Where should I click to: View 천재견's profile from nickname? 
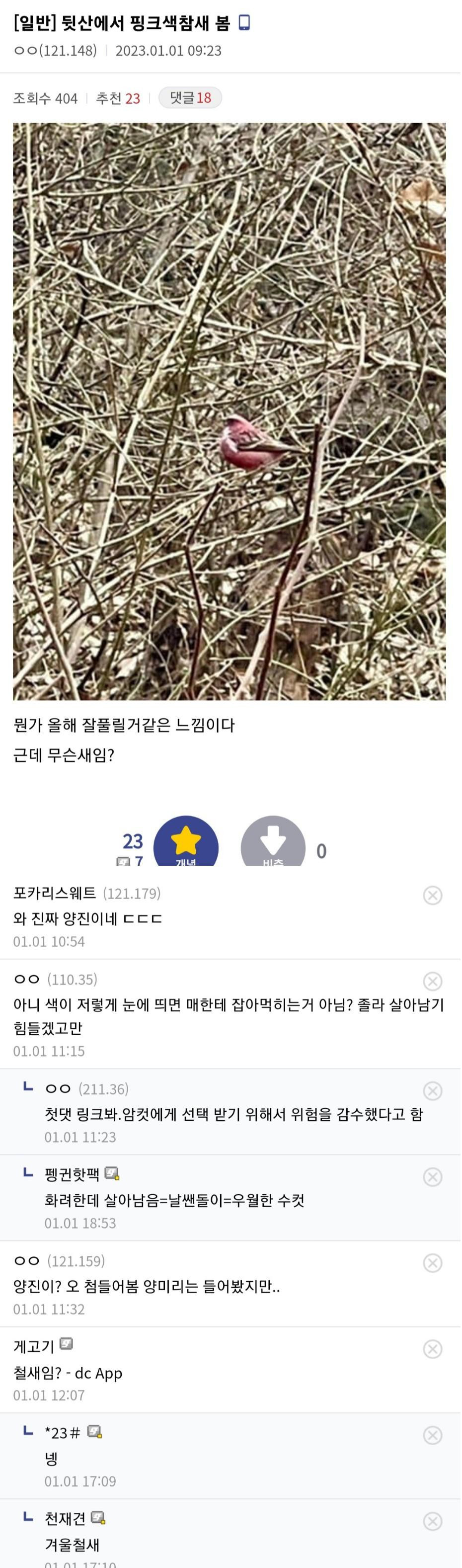tap(65, 1519)
